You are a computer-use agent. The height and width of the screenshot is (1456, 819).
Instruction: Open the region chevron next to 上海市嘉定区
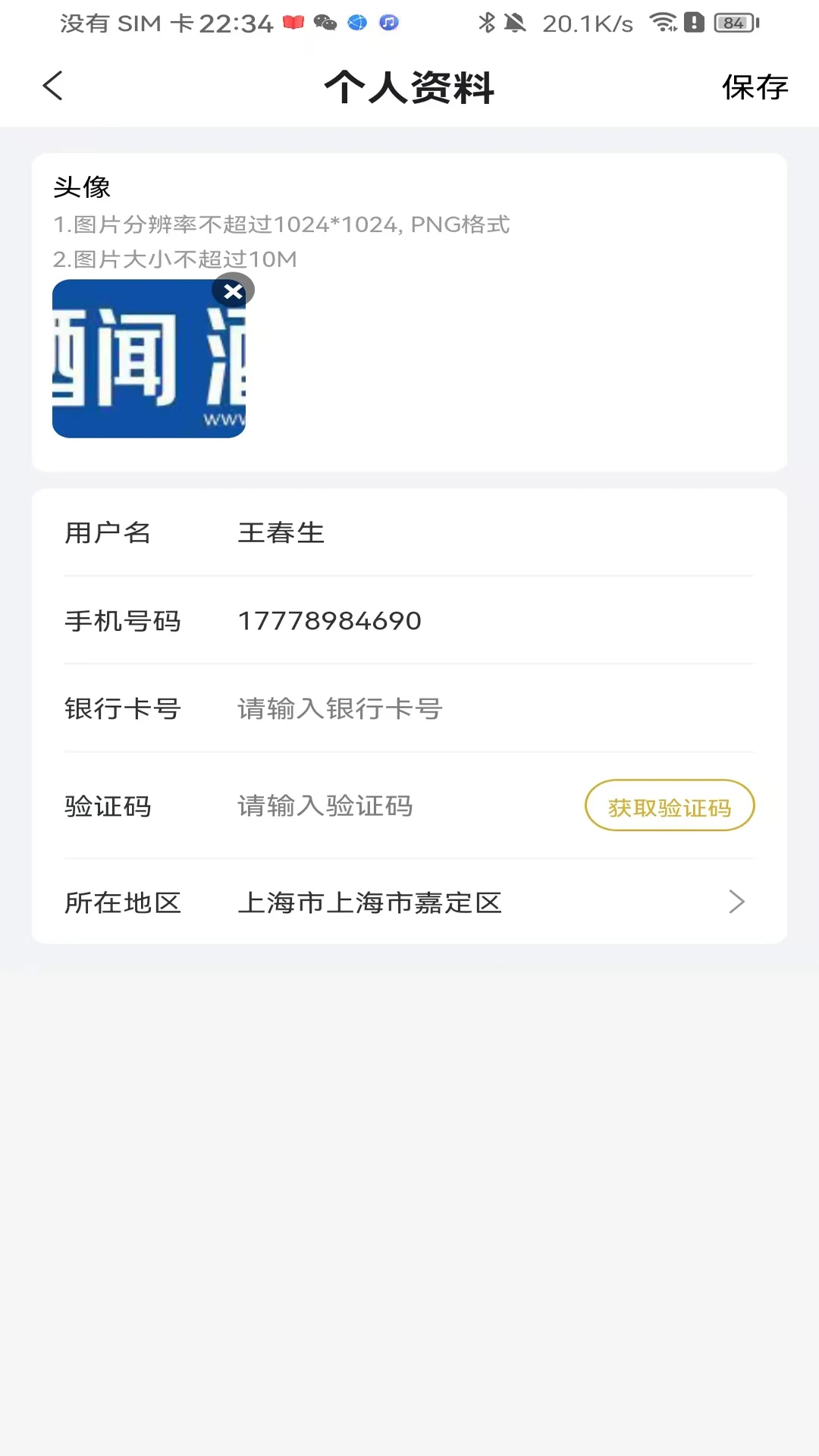pos(736,902)
